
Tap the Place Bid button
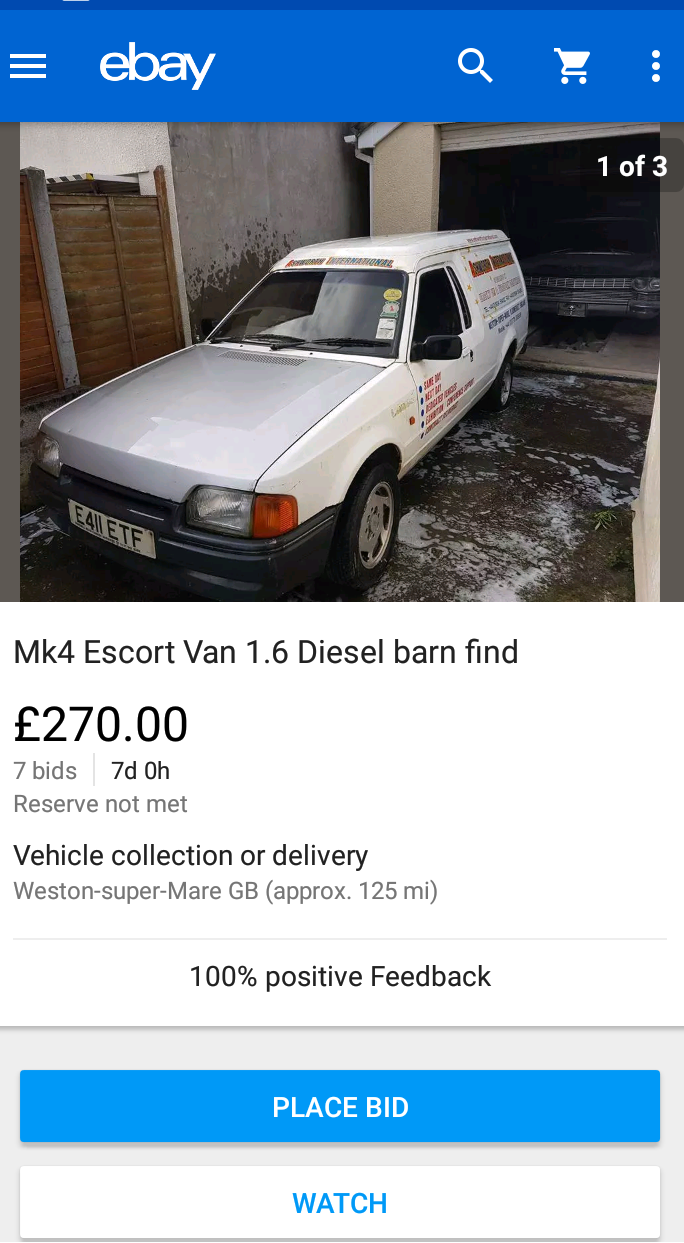coord(340,1106)
